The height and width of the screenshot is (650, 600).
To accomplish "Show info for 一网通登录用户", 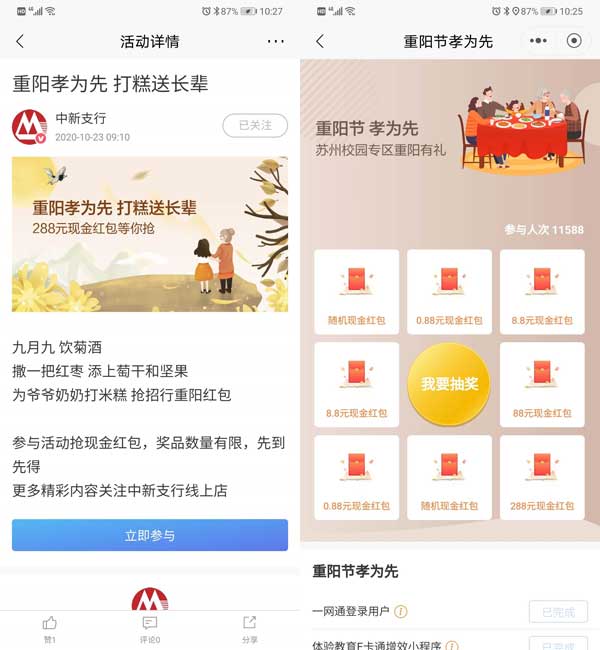I will (x=401, y=611).
